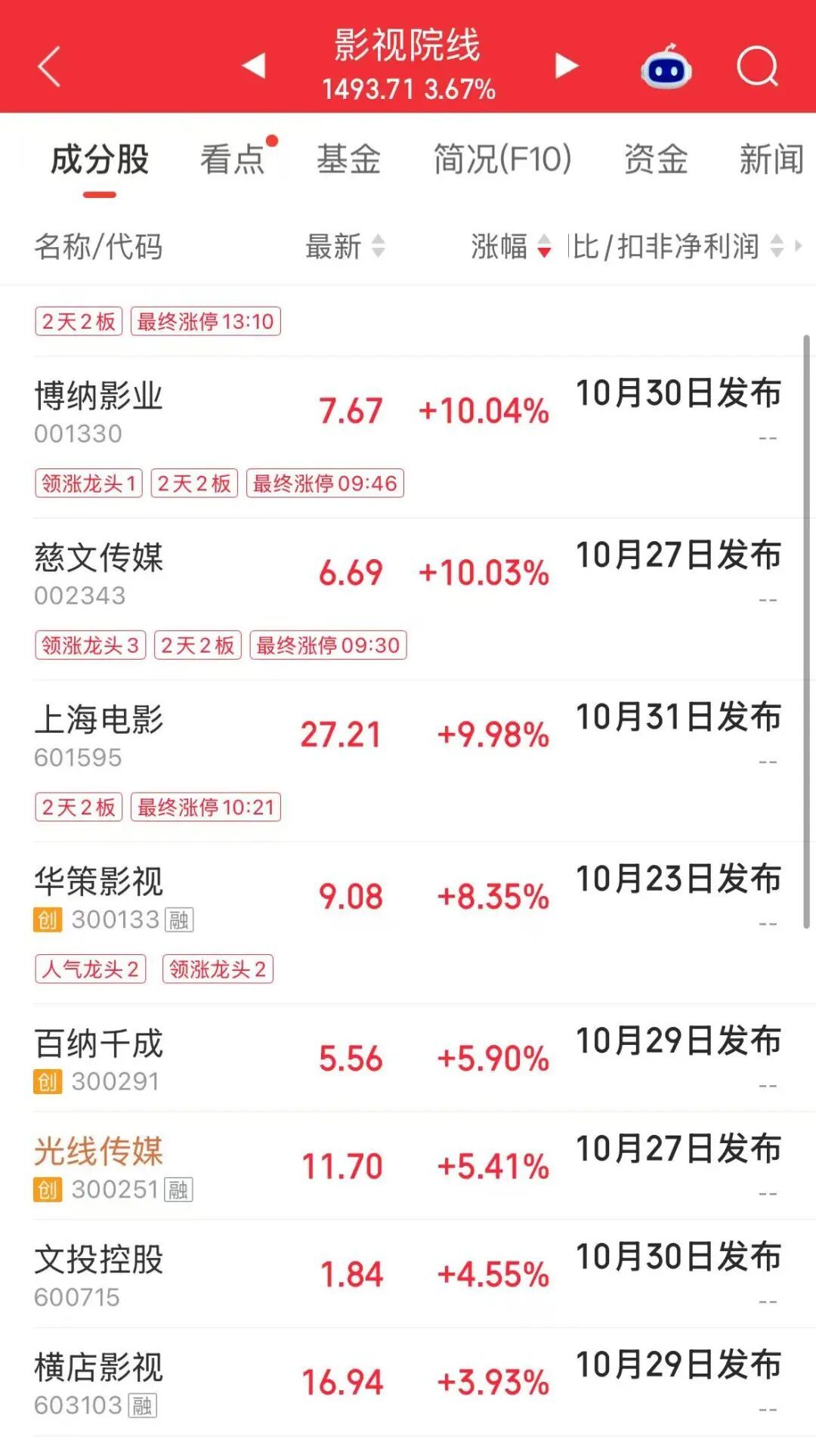Open the robot assistant icon

tap(666, 67)
